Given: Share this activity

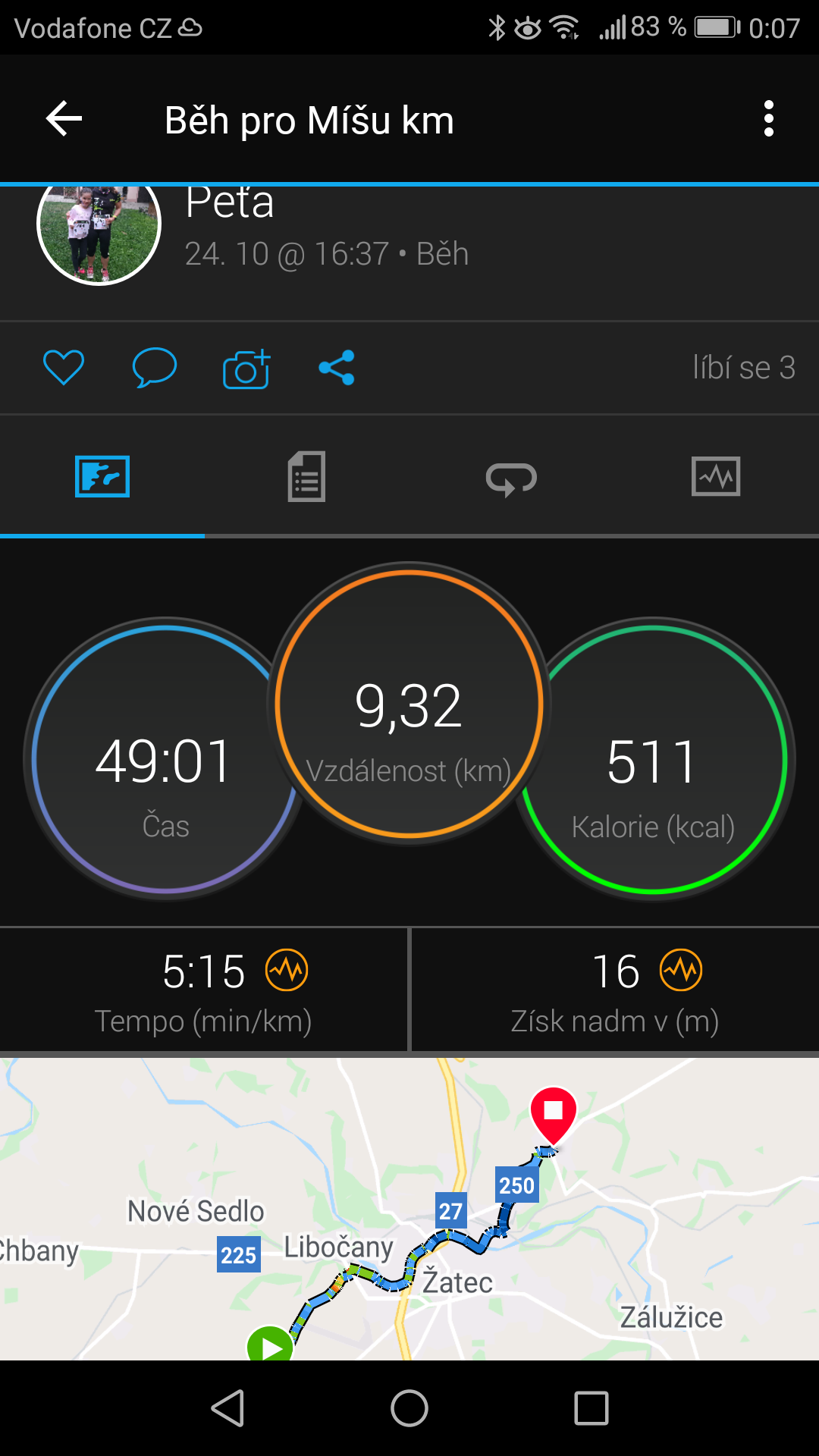Looking at the screenshot, I should point(337,368).
